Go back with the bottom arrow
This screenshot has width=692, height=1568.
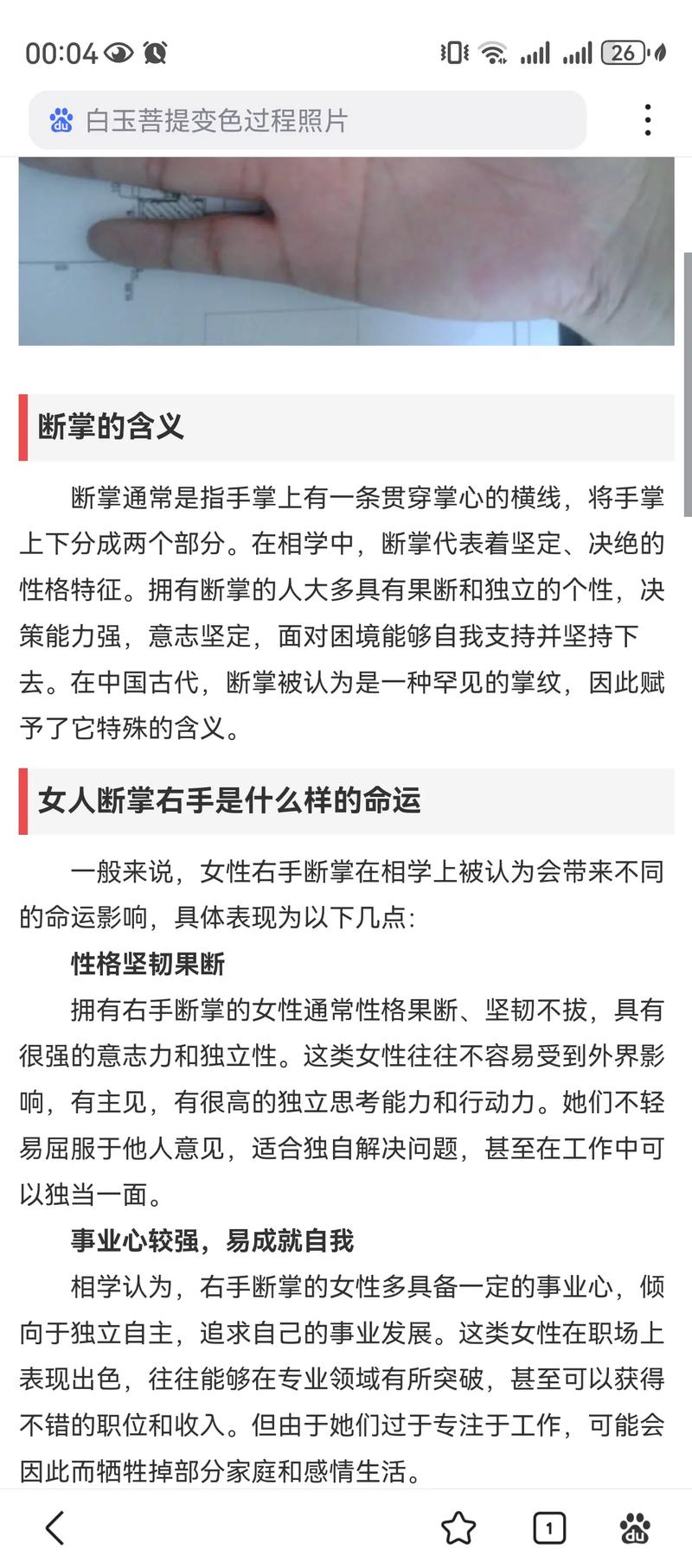click(55, 1527)
